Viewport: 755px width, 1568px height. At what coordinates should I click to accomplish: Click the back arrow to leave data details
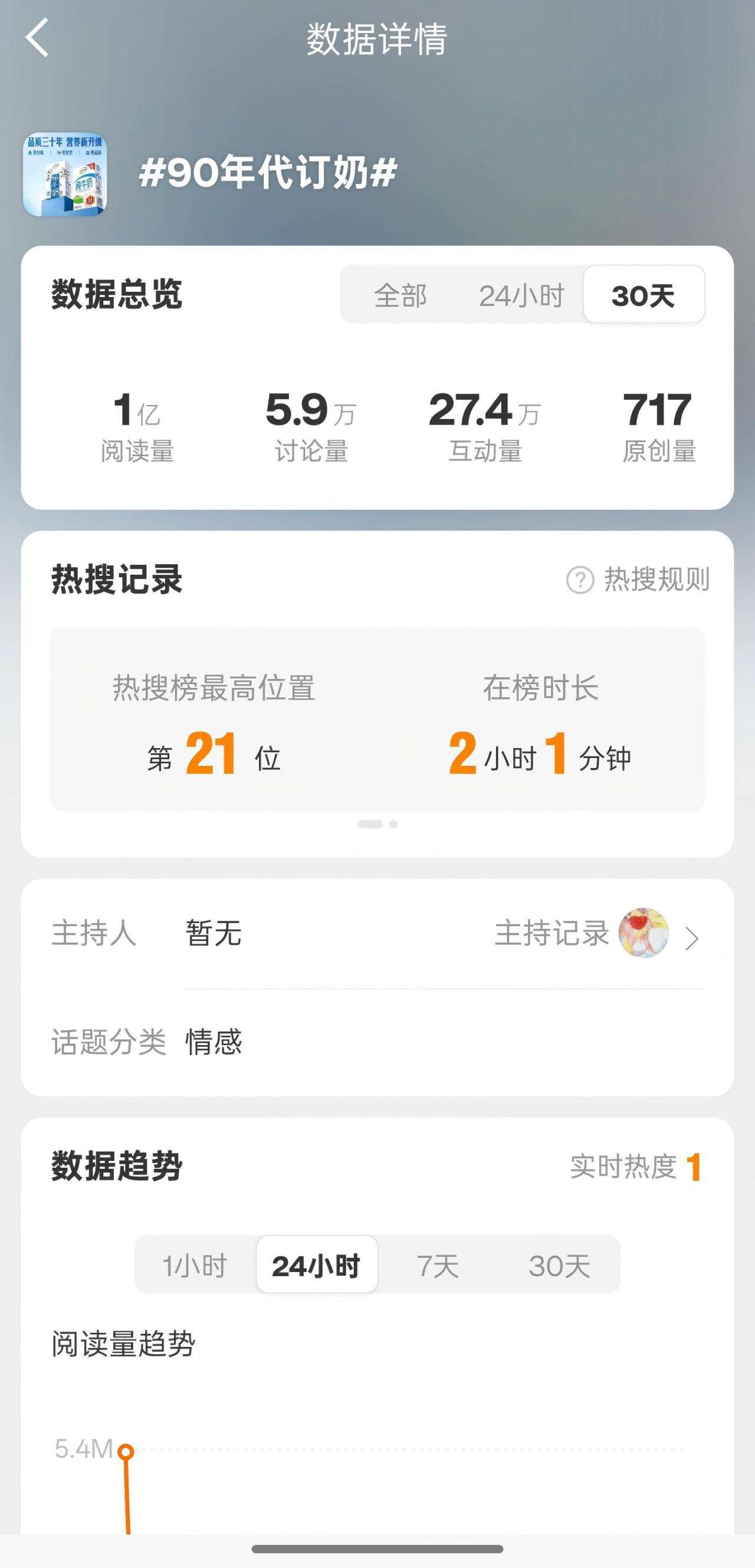click(38, 38)
